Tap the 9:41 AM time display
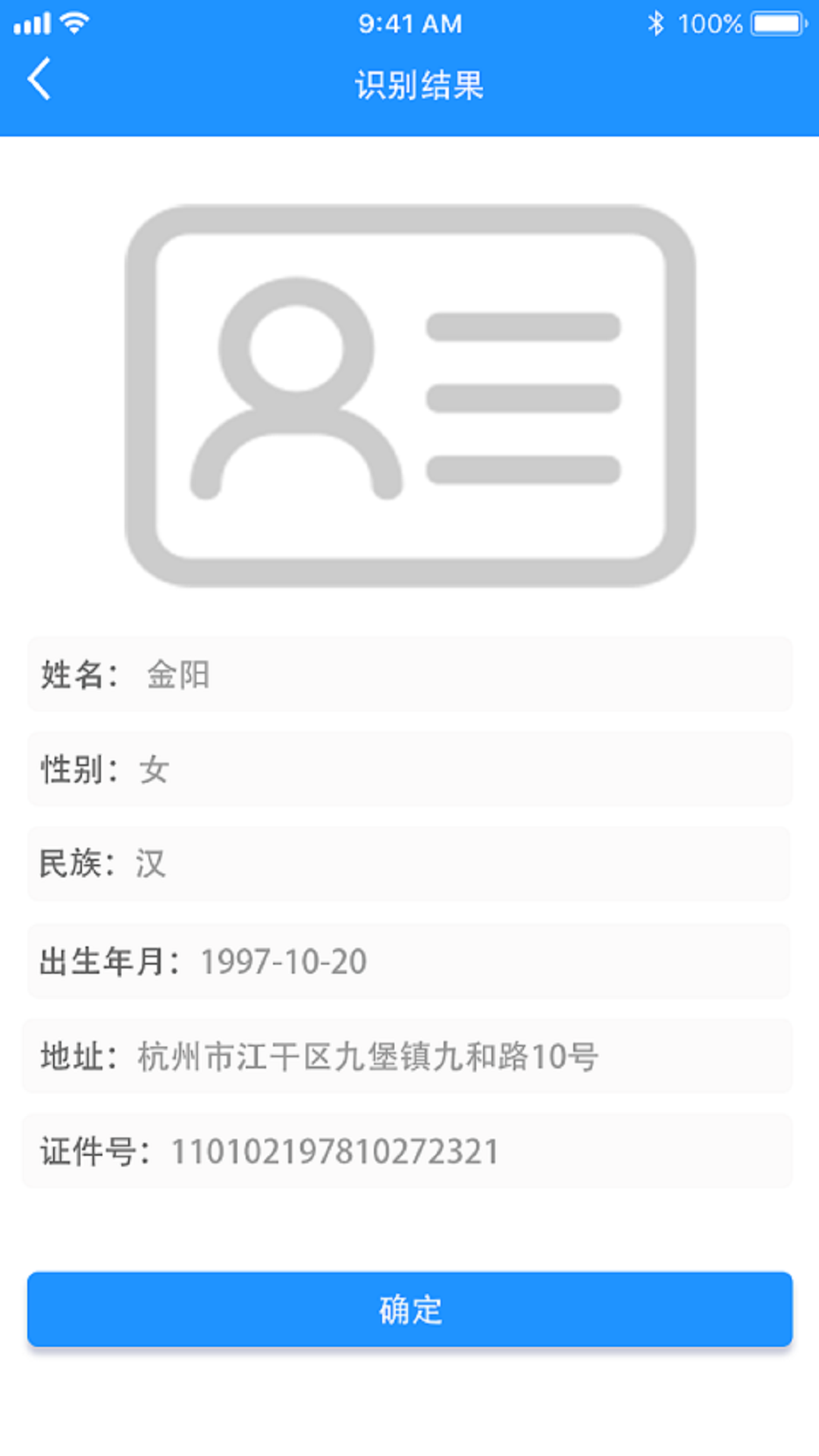The image size is (819, 1456). point(409,23)
